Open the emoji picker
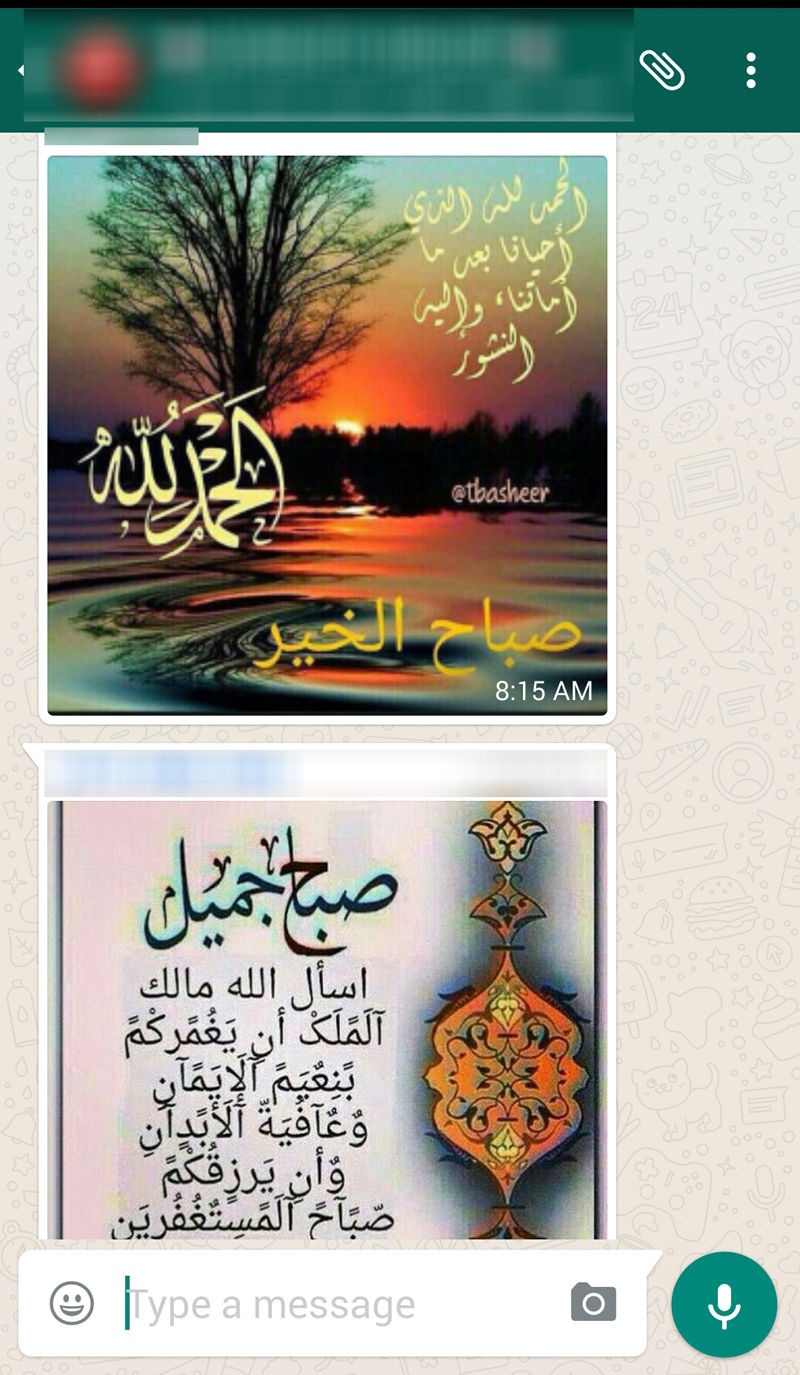The height and width of the screenshot is (1375, 800). coord(72,1303)
